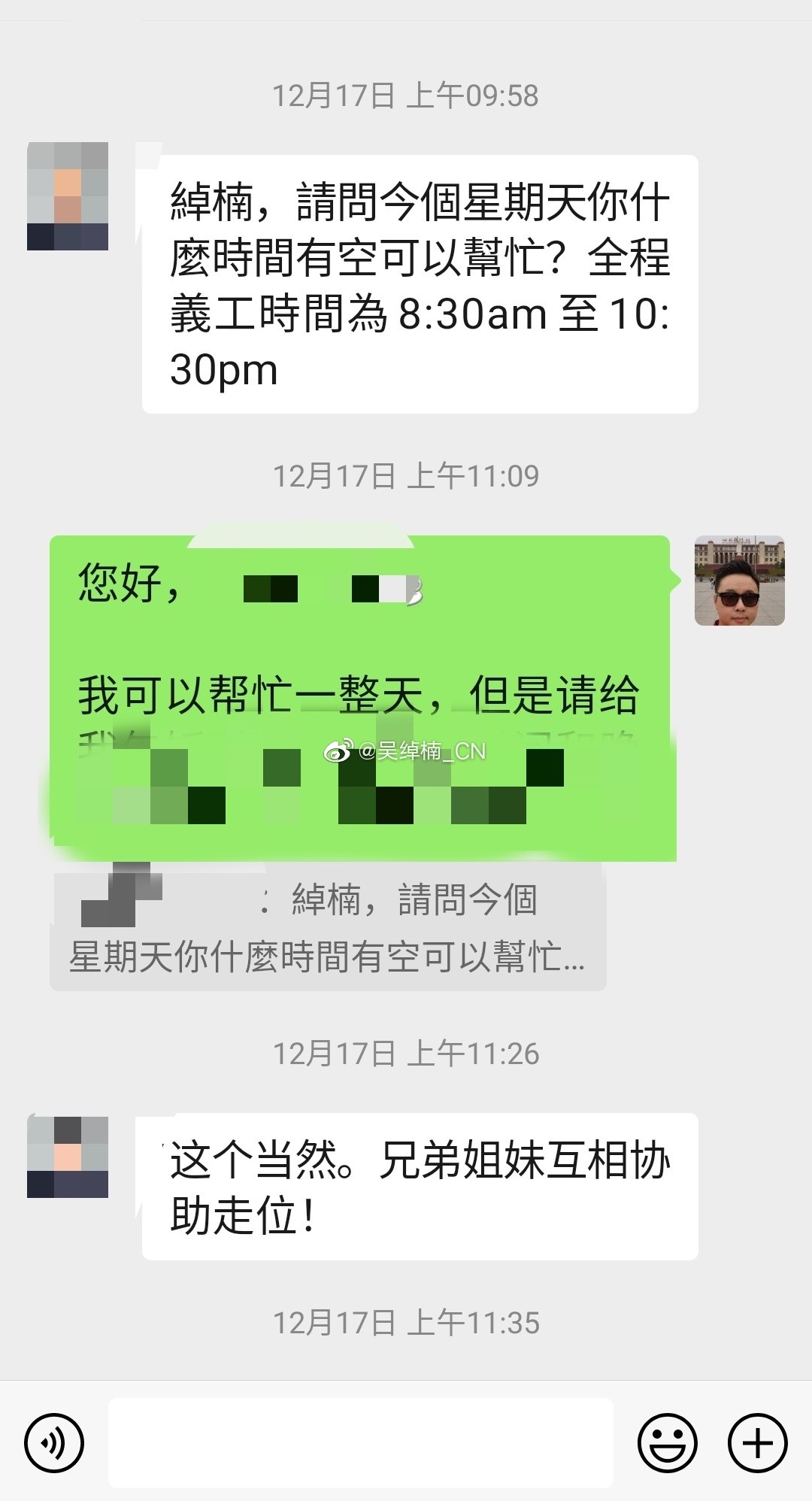Viewport: 812px width, 1501px height.
Task: Switch to voice message input
Action: point(54,1442)
